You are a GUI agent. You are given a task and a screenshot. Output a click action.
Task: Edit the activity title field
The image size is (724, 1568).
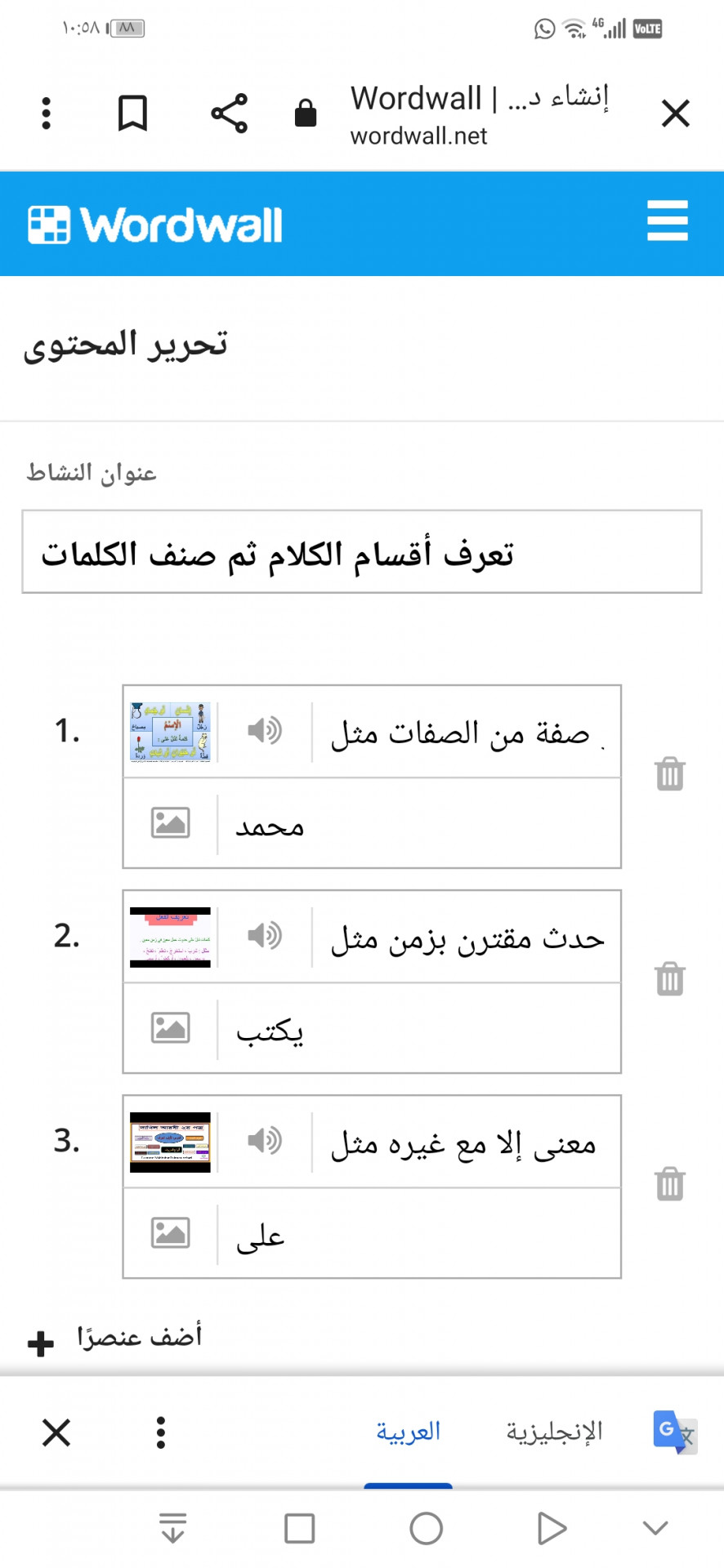[361, 552]
